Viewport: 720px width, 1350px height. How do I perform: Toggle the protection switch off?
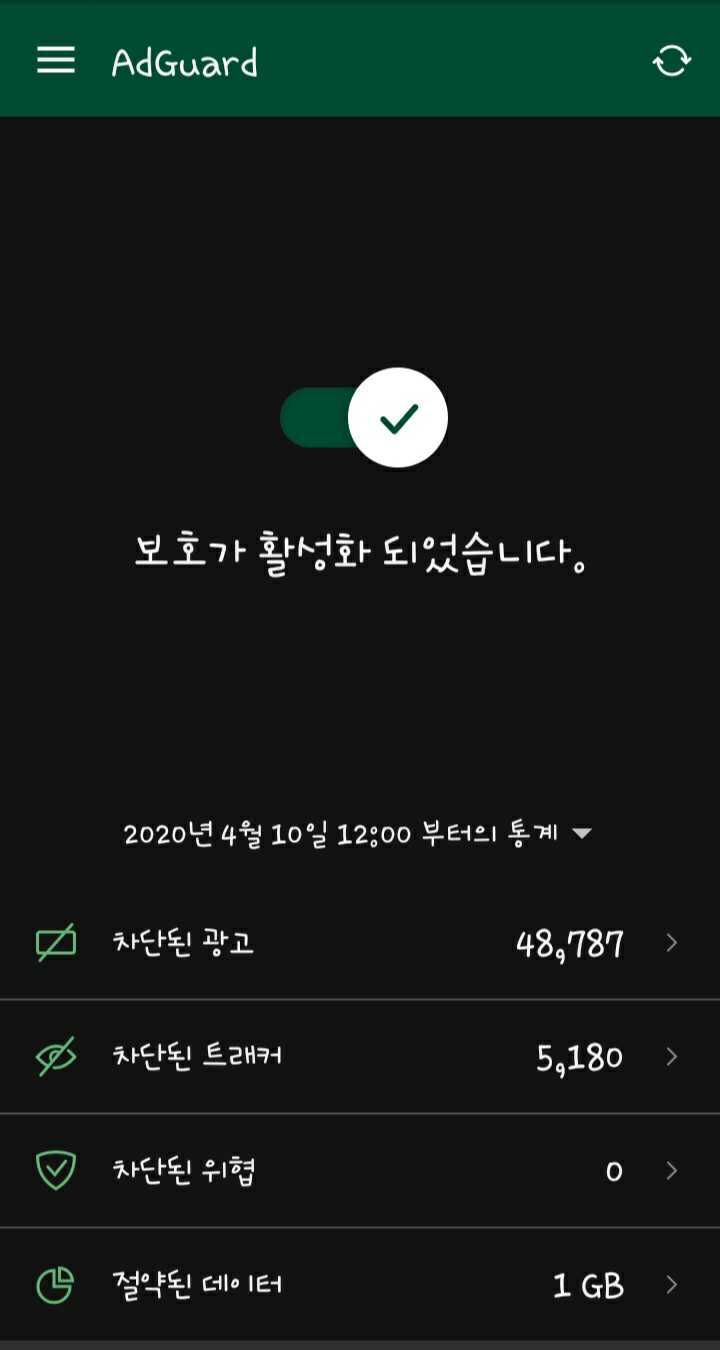[364, 418]
